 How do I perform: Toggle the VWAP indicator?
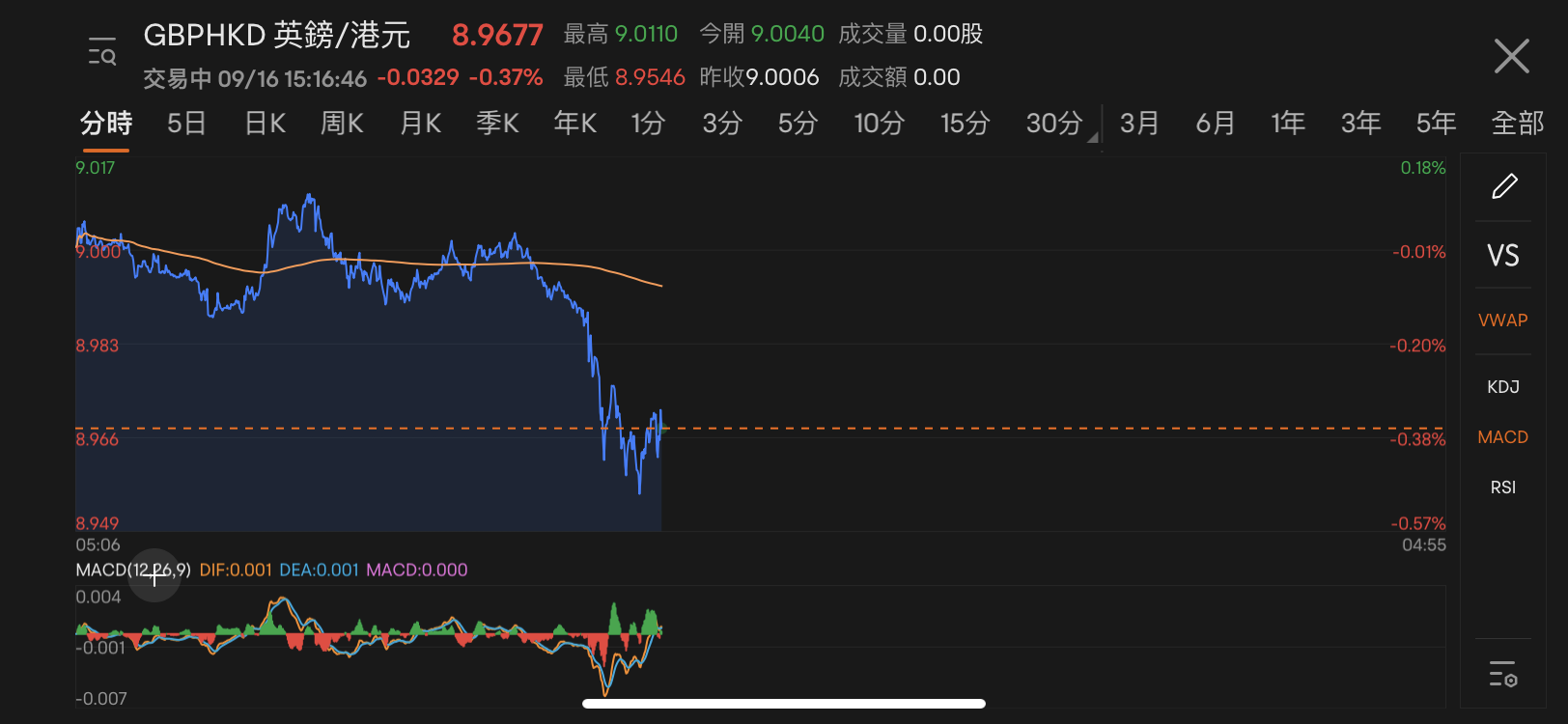click(1503, 320)
